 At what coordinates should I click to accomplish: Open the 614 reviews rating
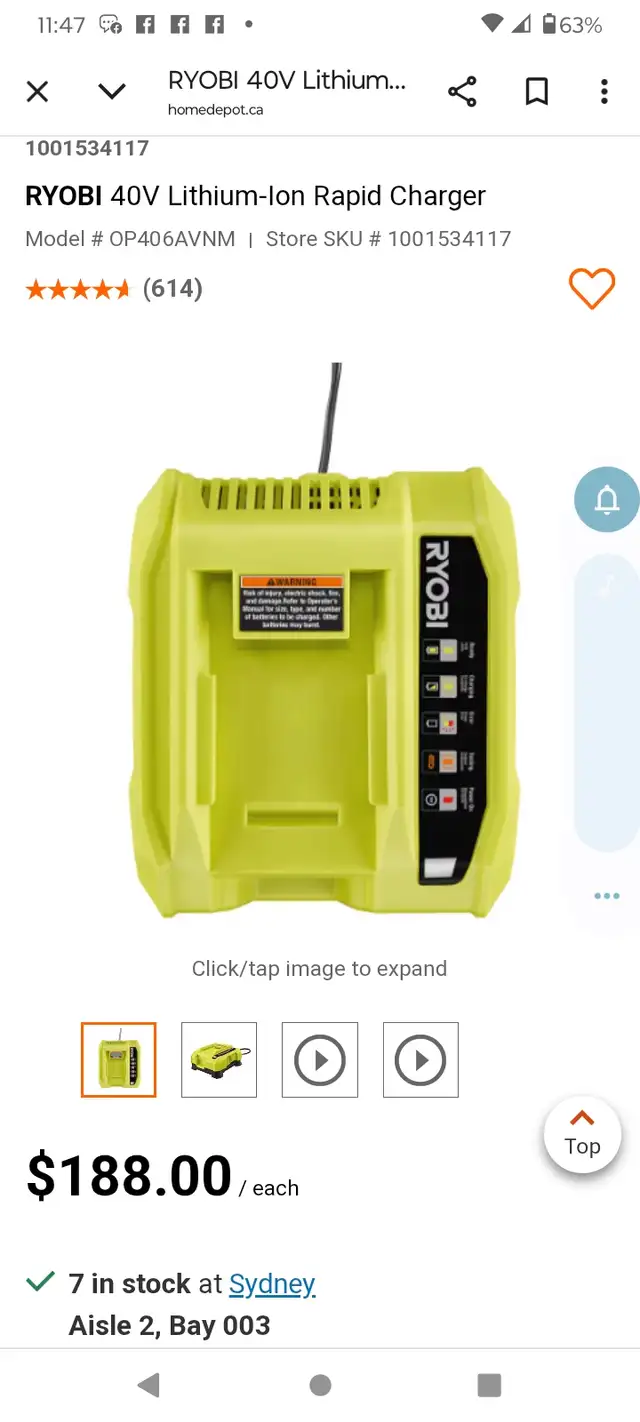point(114,289)
